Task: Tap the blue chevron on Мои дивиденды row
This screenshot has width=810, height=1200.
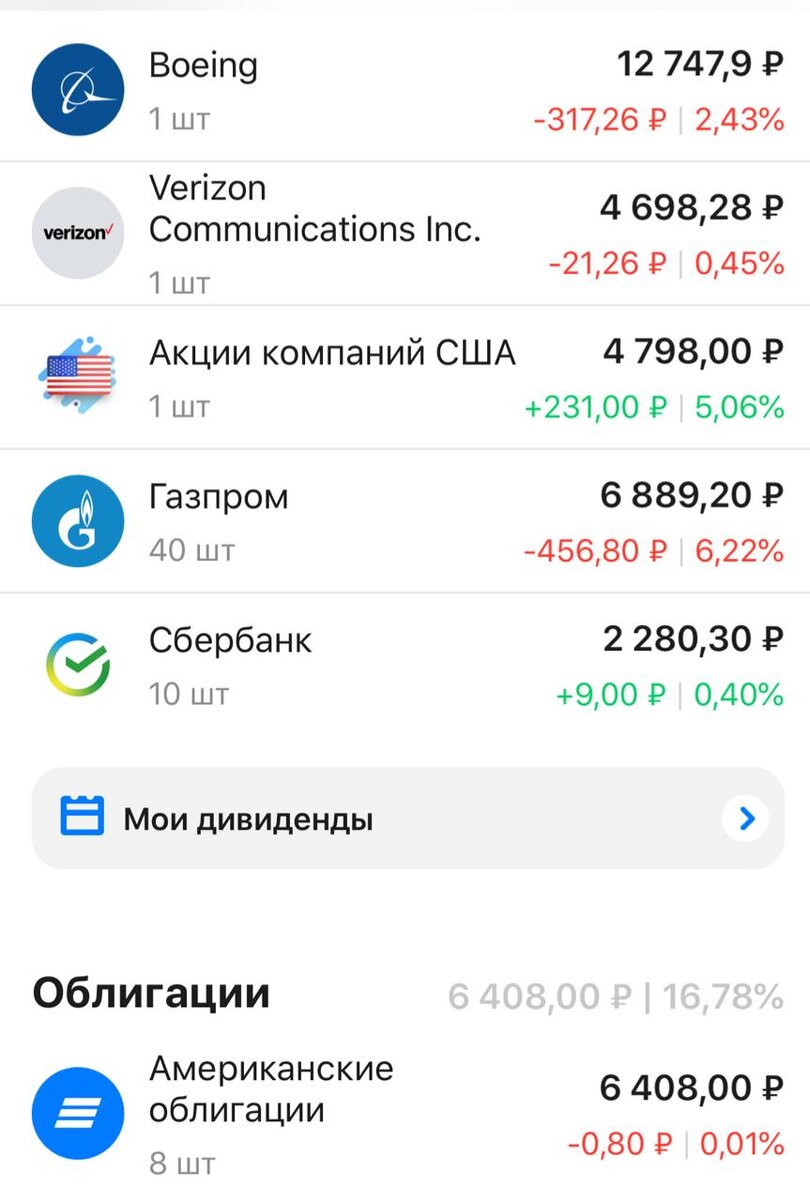Action: pyautogui.click(x=744, y=819)
